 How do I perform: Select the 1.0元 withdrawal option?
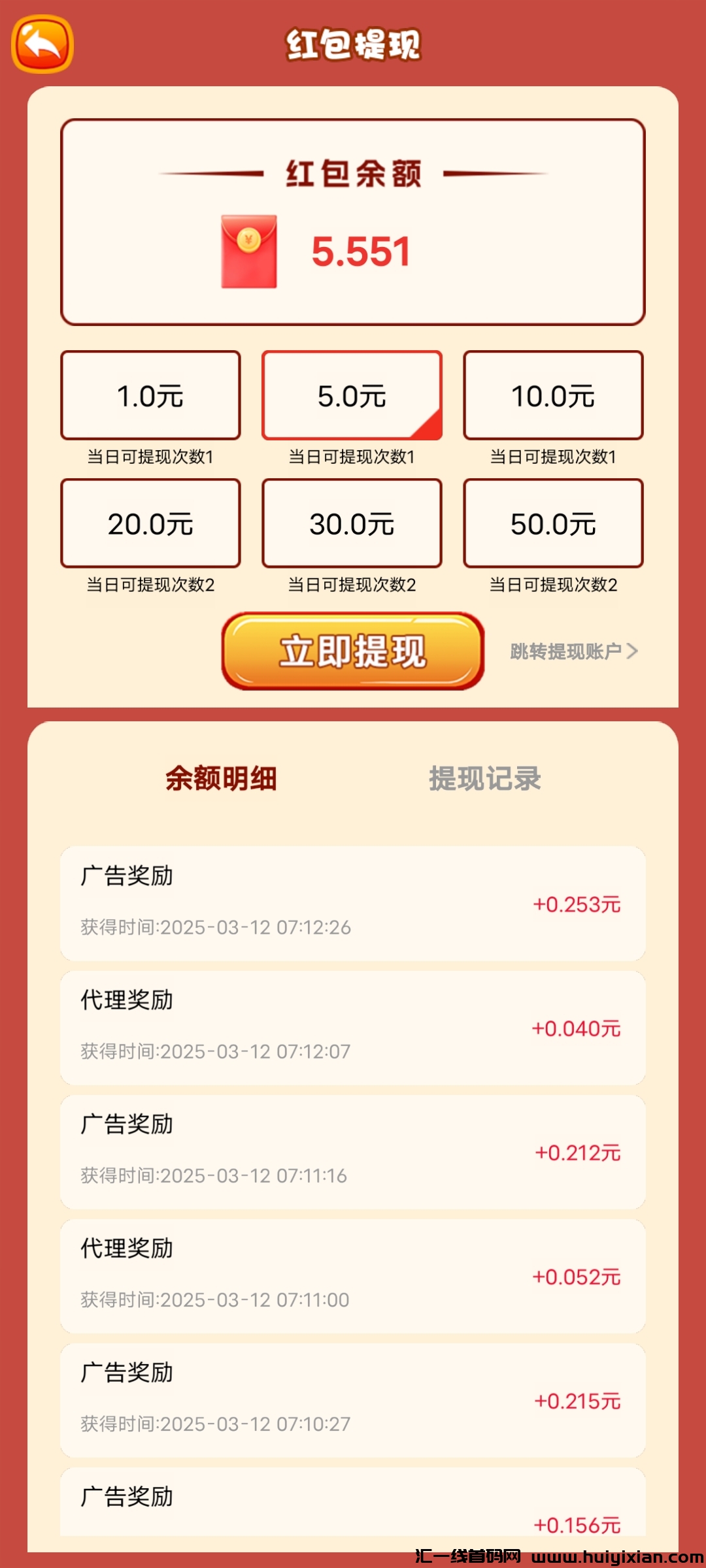click(150, 394)
